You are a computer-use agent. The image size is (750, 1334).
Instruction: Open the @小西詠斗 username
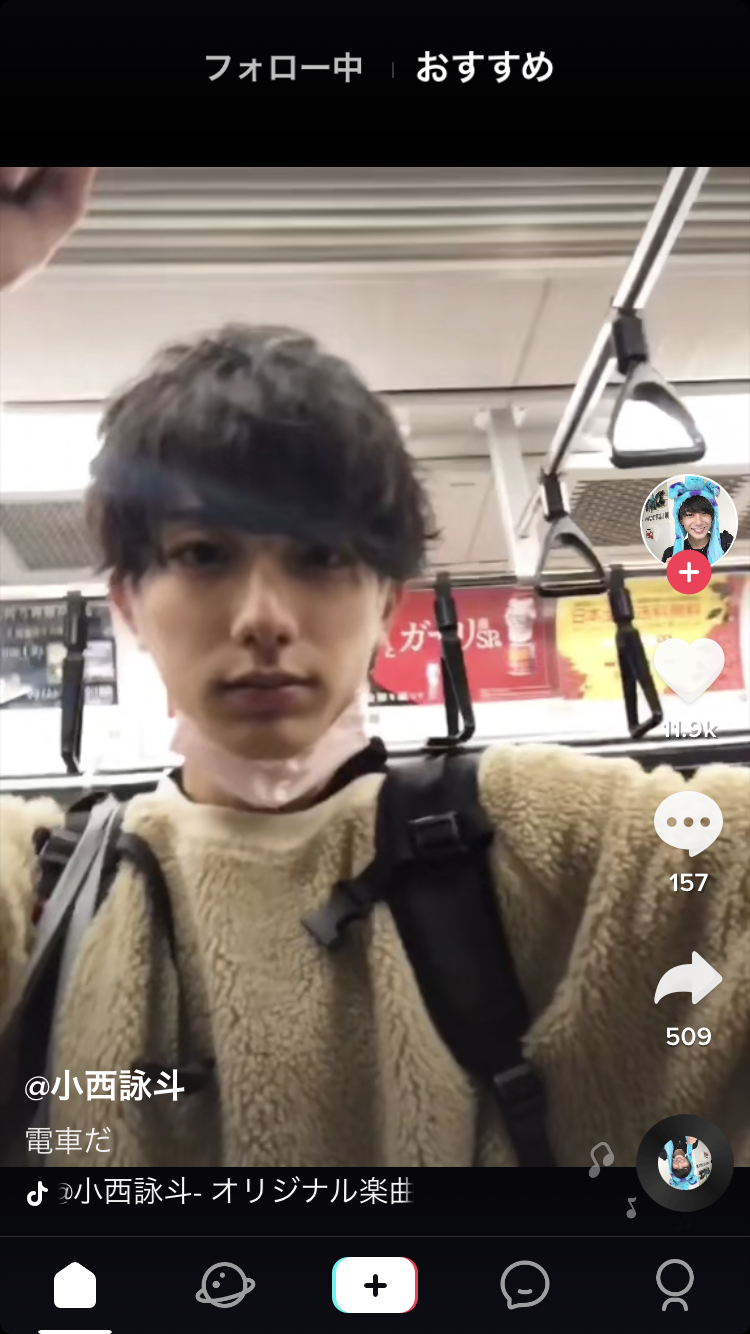[x=105, y=1087]
